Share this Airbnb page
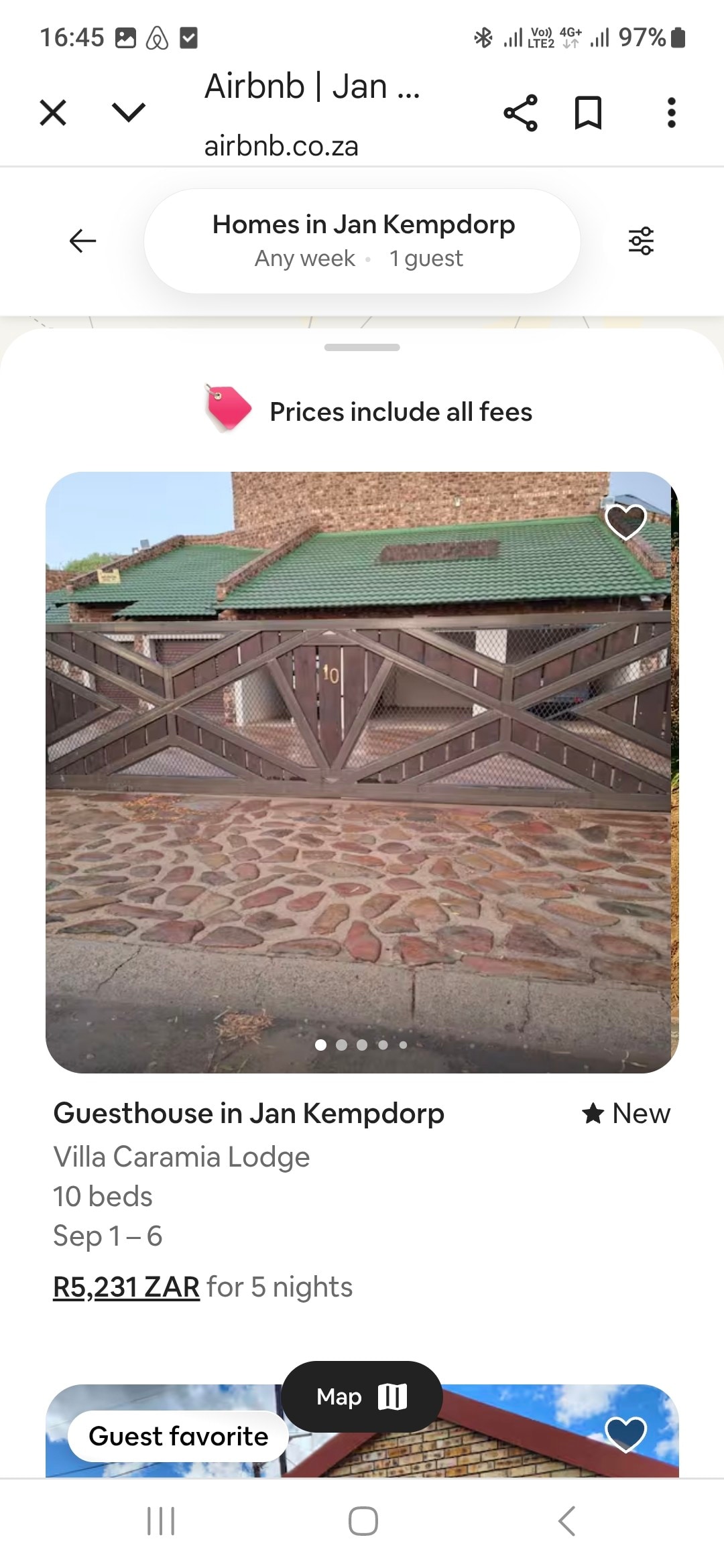Viewport: 724px width, 1568px height. click(520, 113)
